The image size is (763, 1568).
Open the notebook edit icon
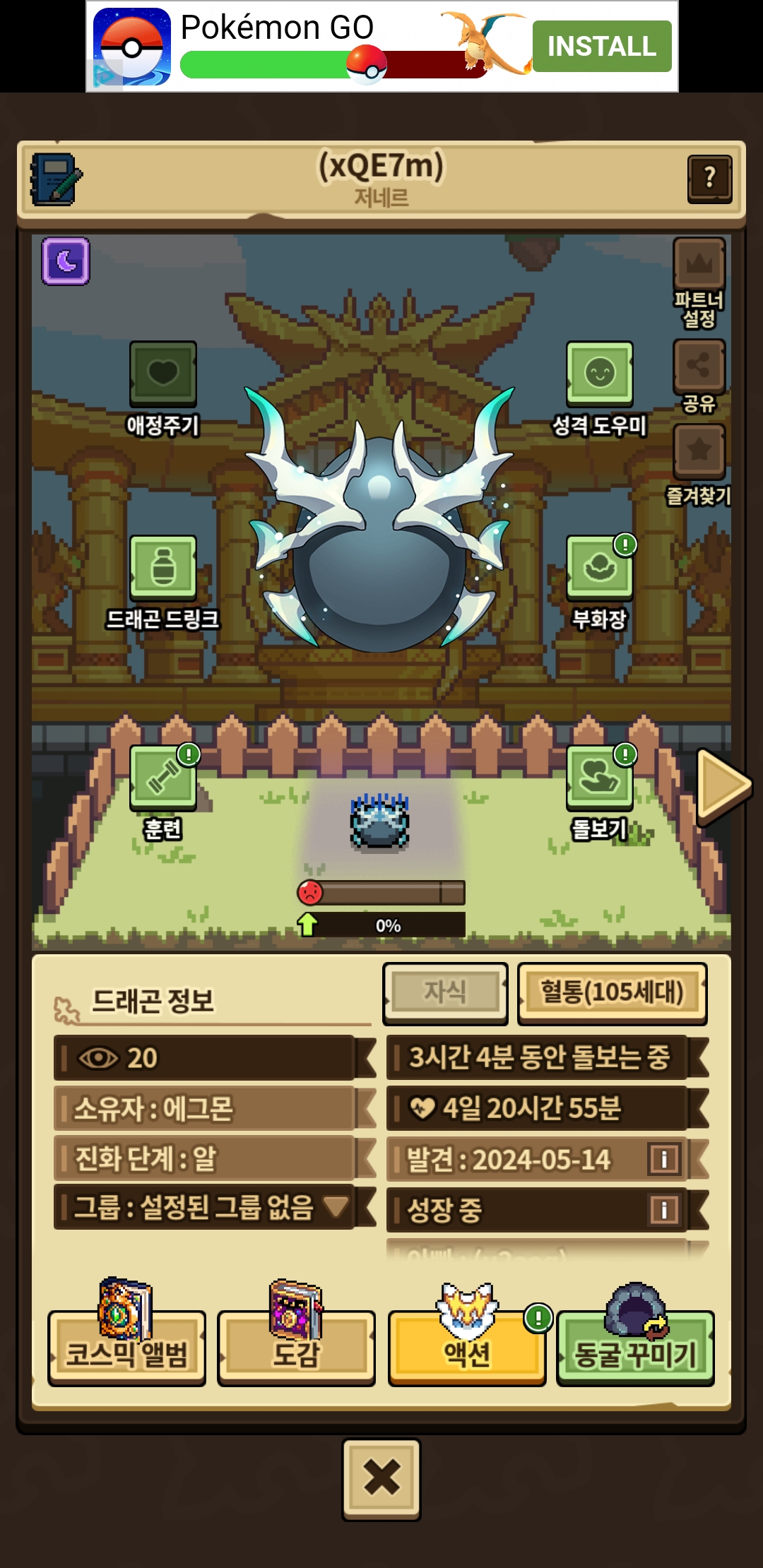coord(56,179)
